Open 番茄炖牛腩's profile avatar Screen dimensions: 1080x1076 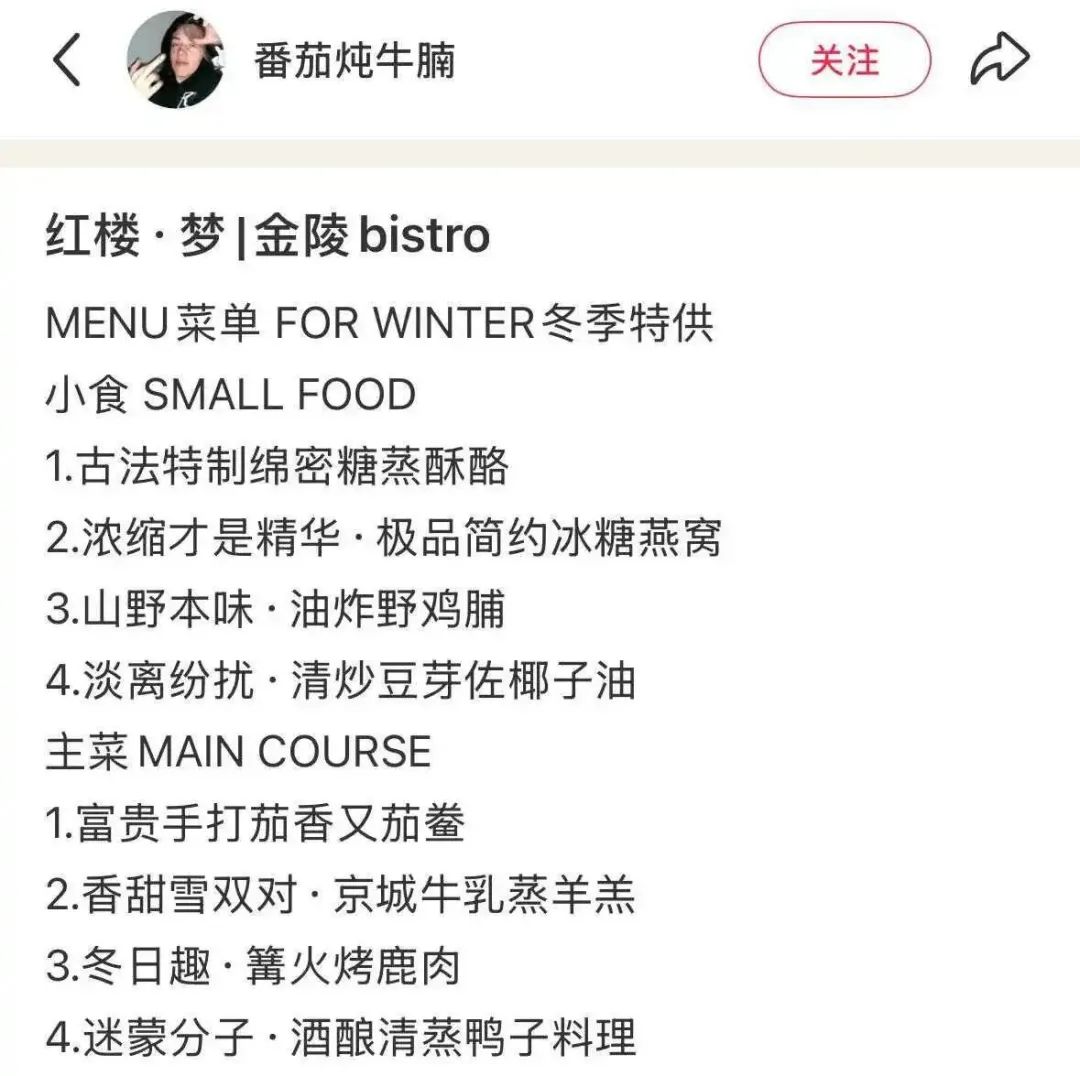(x=175, y=60)
